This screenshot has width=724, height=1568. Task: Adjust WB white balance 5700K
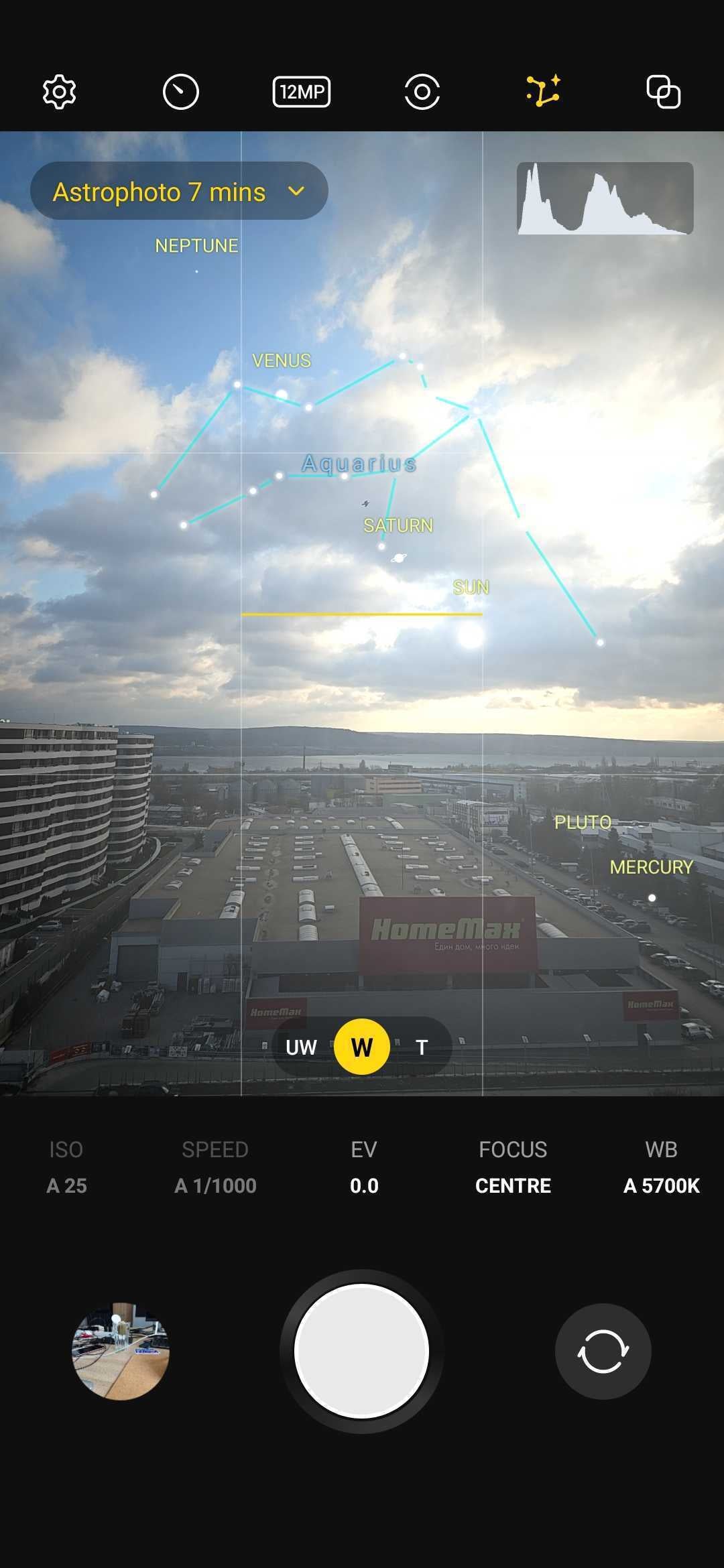point(661,1167)
